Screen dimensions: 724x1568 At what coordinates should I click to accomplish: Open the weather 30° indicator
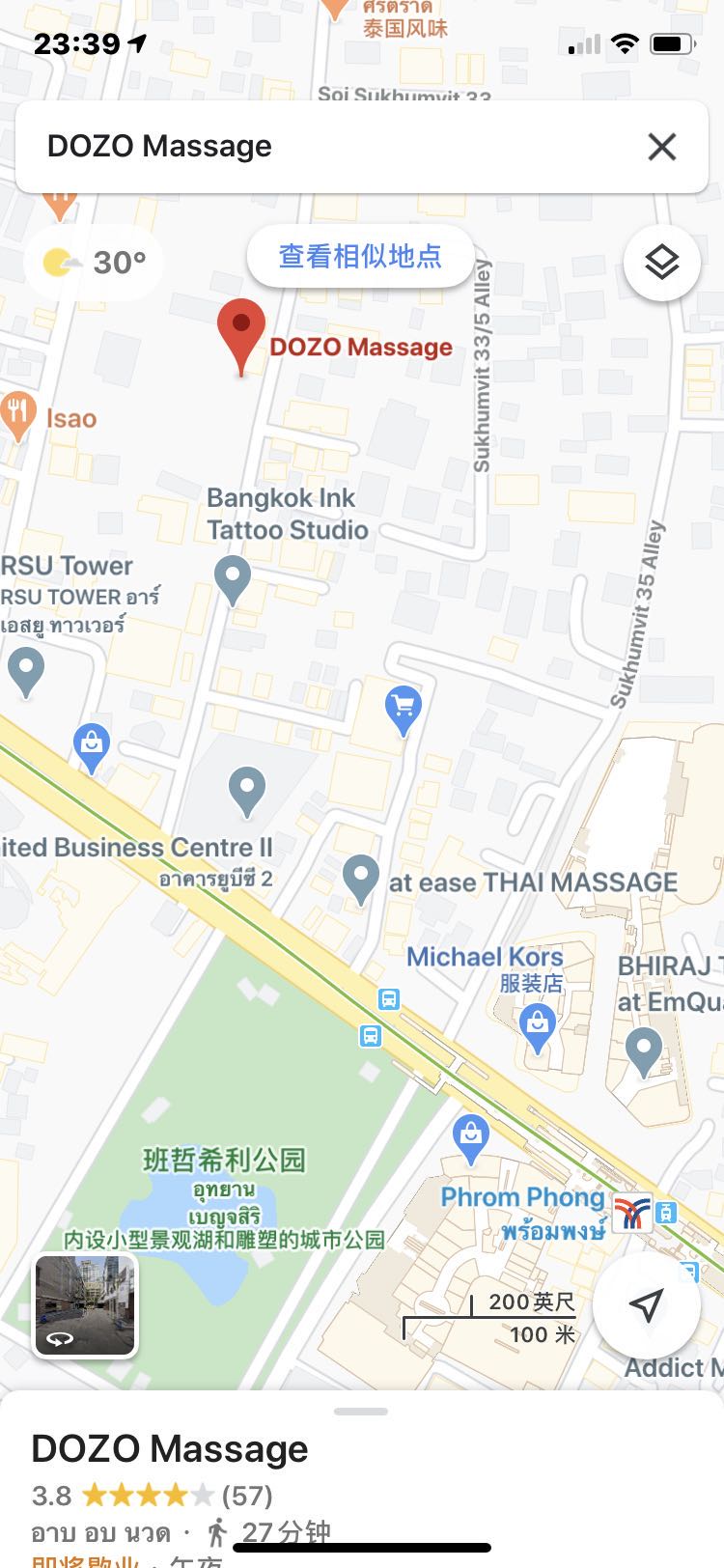95,262
